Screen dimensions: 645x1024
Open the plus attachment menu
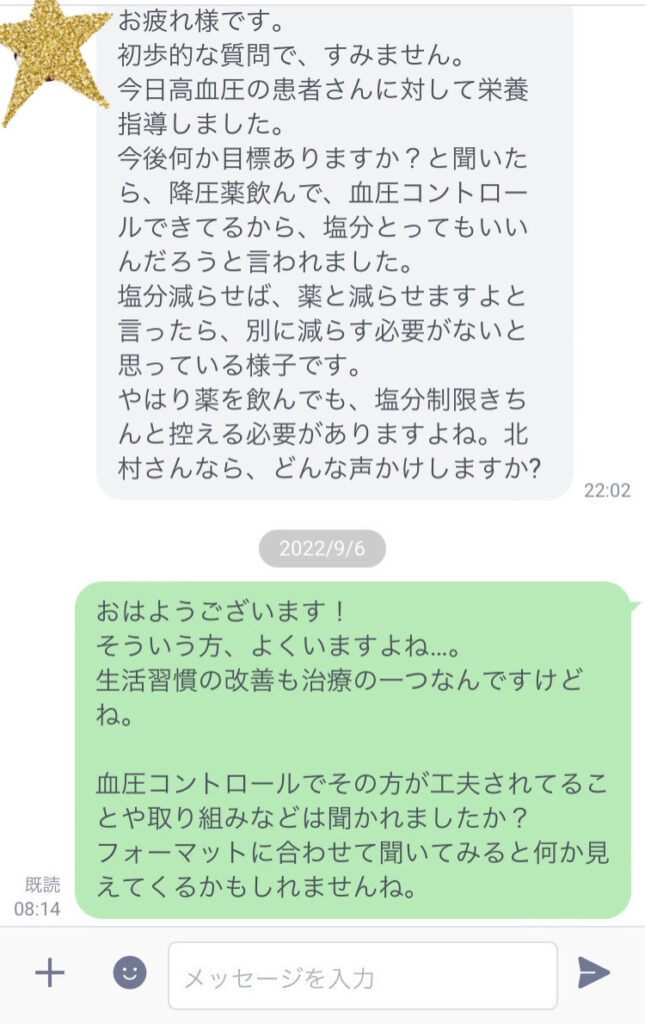(49, 973)
